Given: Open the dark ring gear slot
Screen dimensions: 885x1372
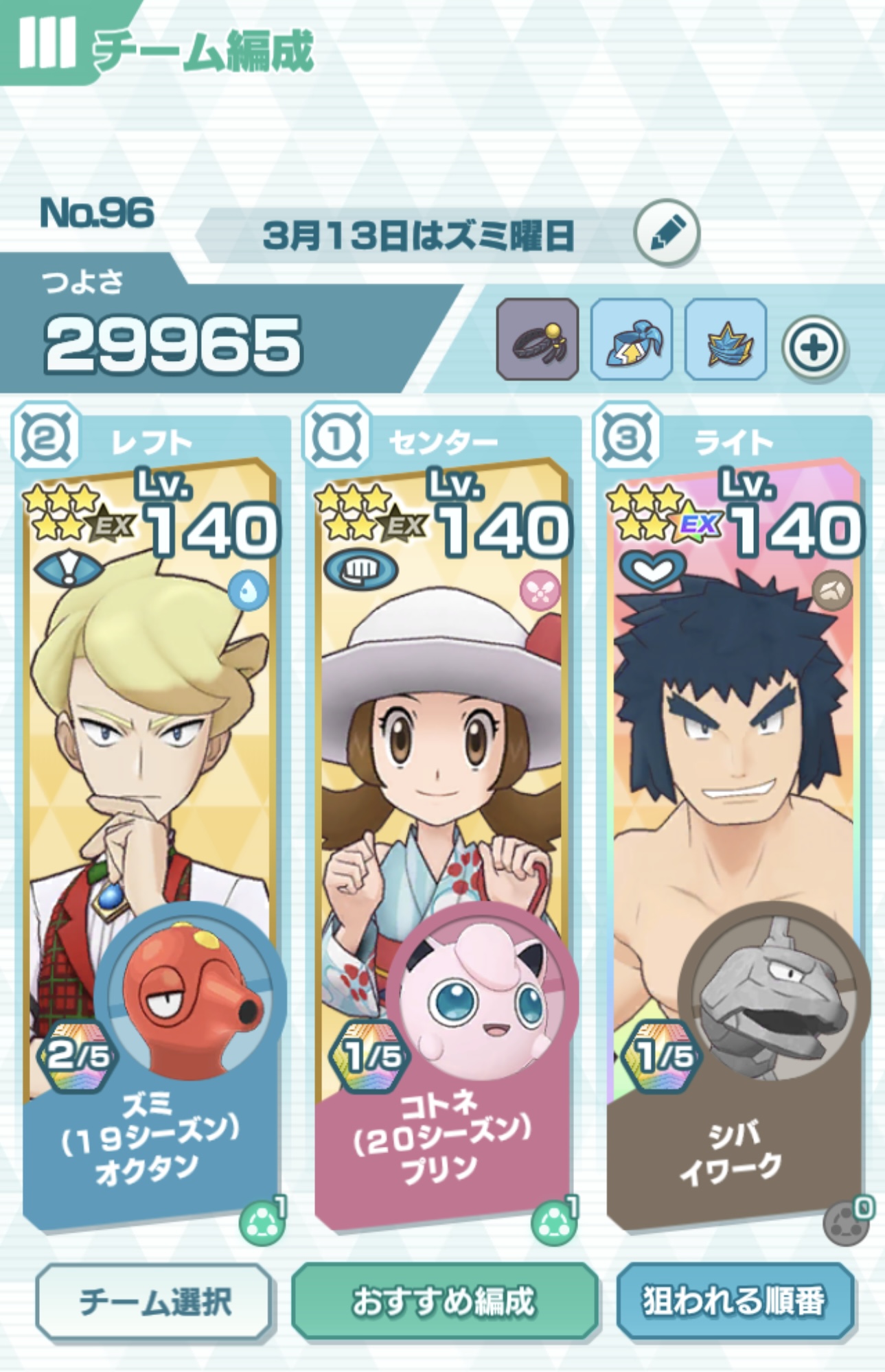Looking at the screenshot, I should pos(537,339).
